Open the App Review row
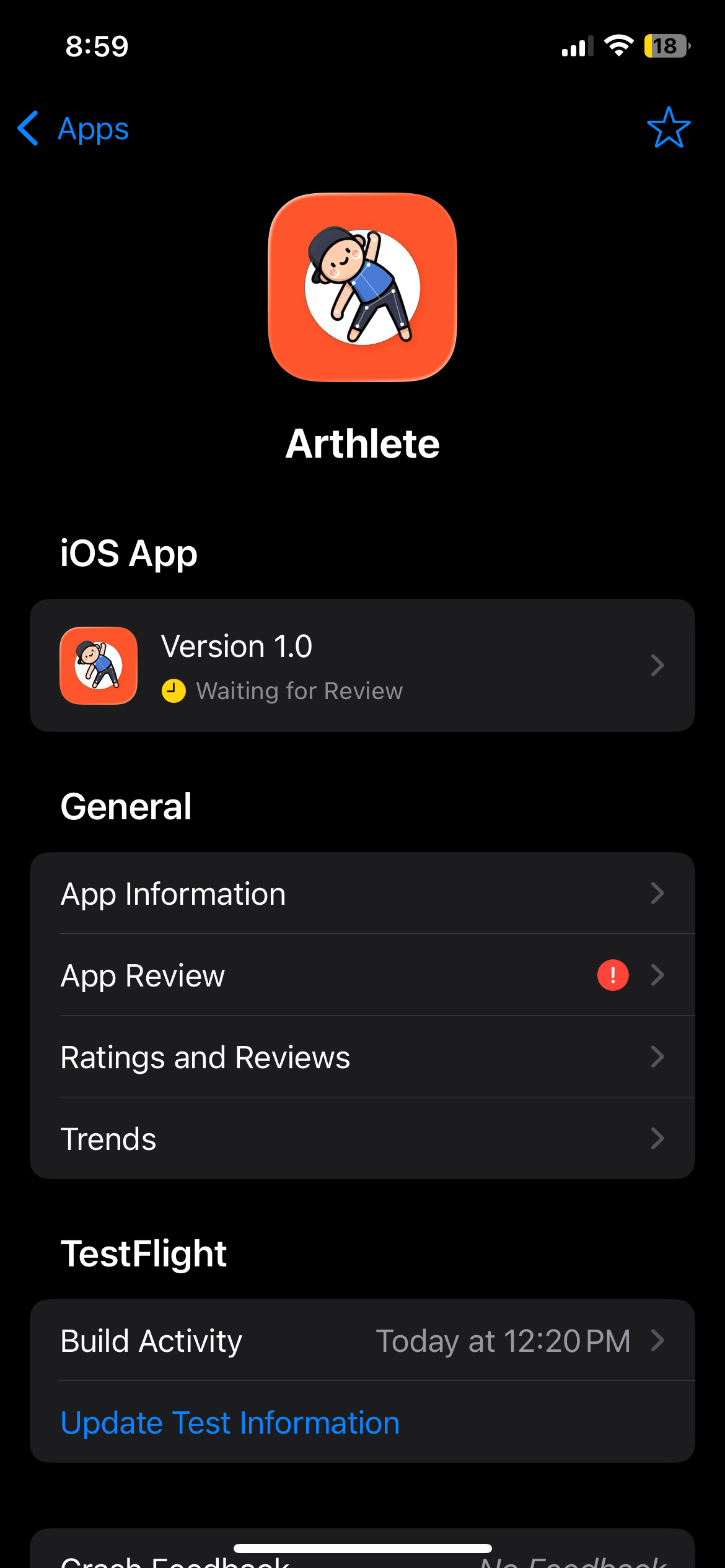 tap(362, 975)
